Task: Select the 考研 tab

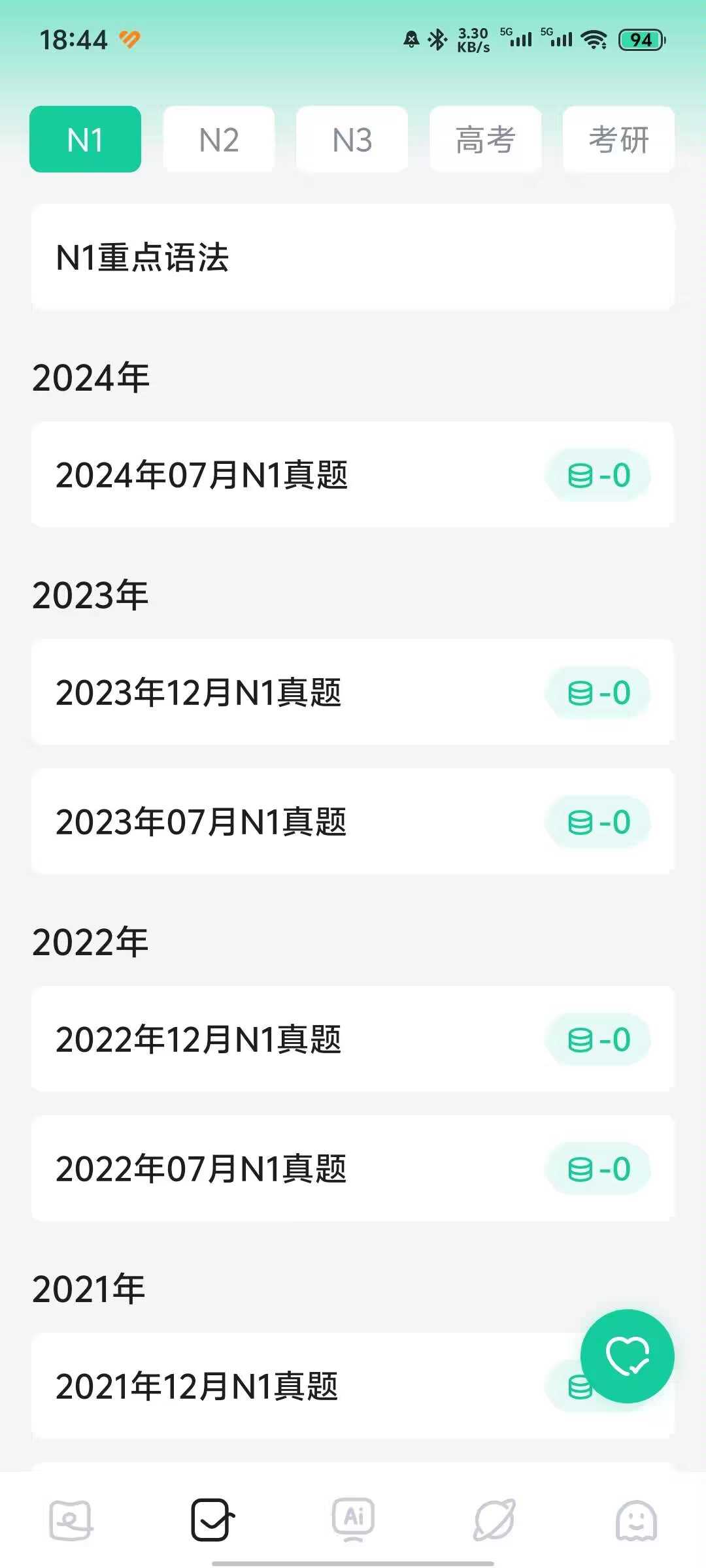Action: click(618, 140)
